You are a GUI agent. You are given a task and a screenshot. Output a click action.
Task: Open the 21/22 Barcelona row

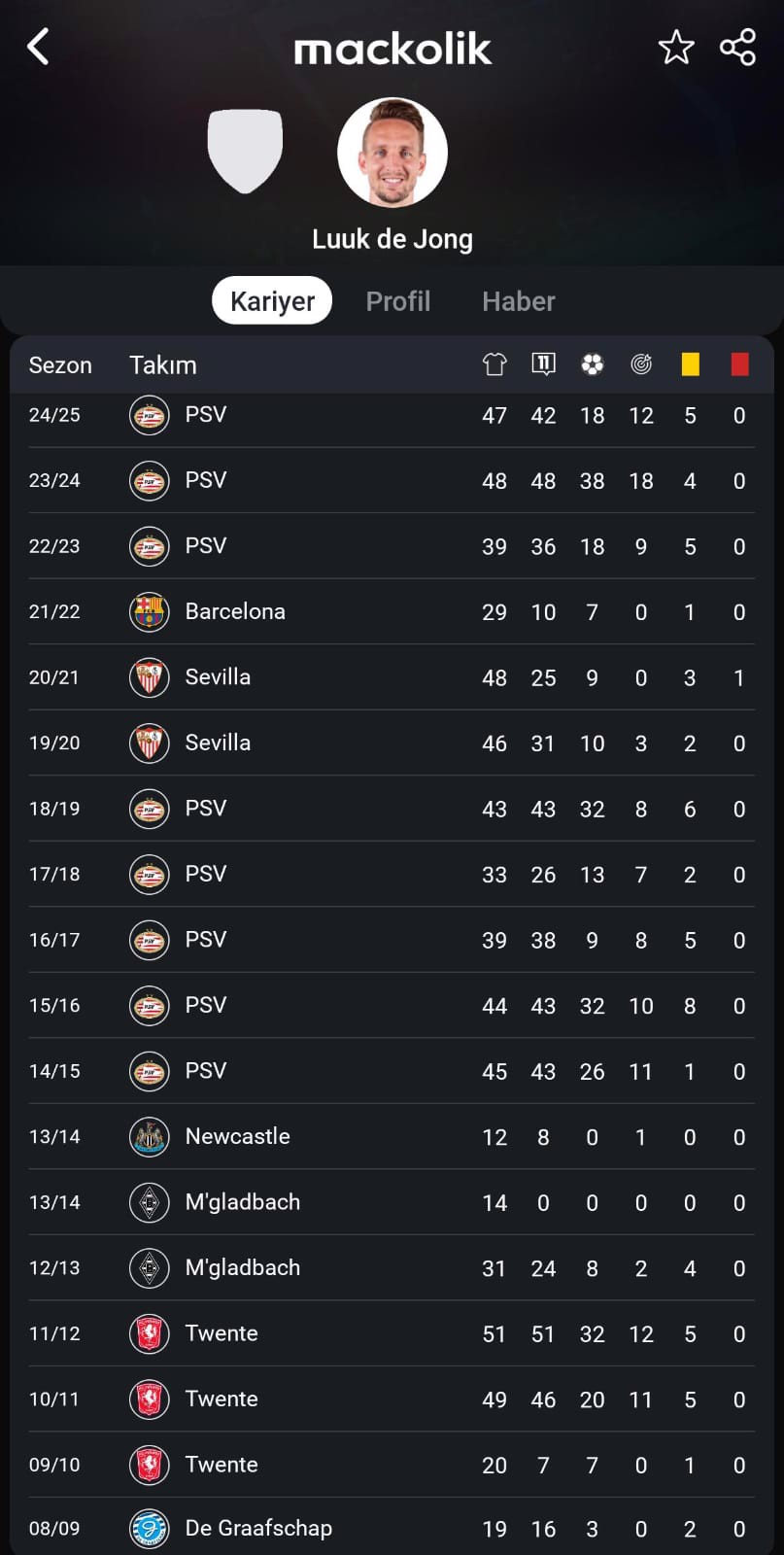[x=392, y=611]
